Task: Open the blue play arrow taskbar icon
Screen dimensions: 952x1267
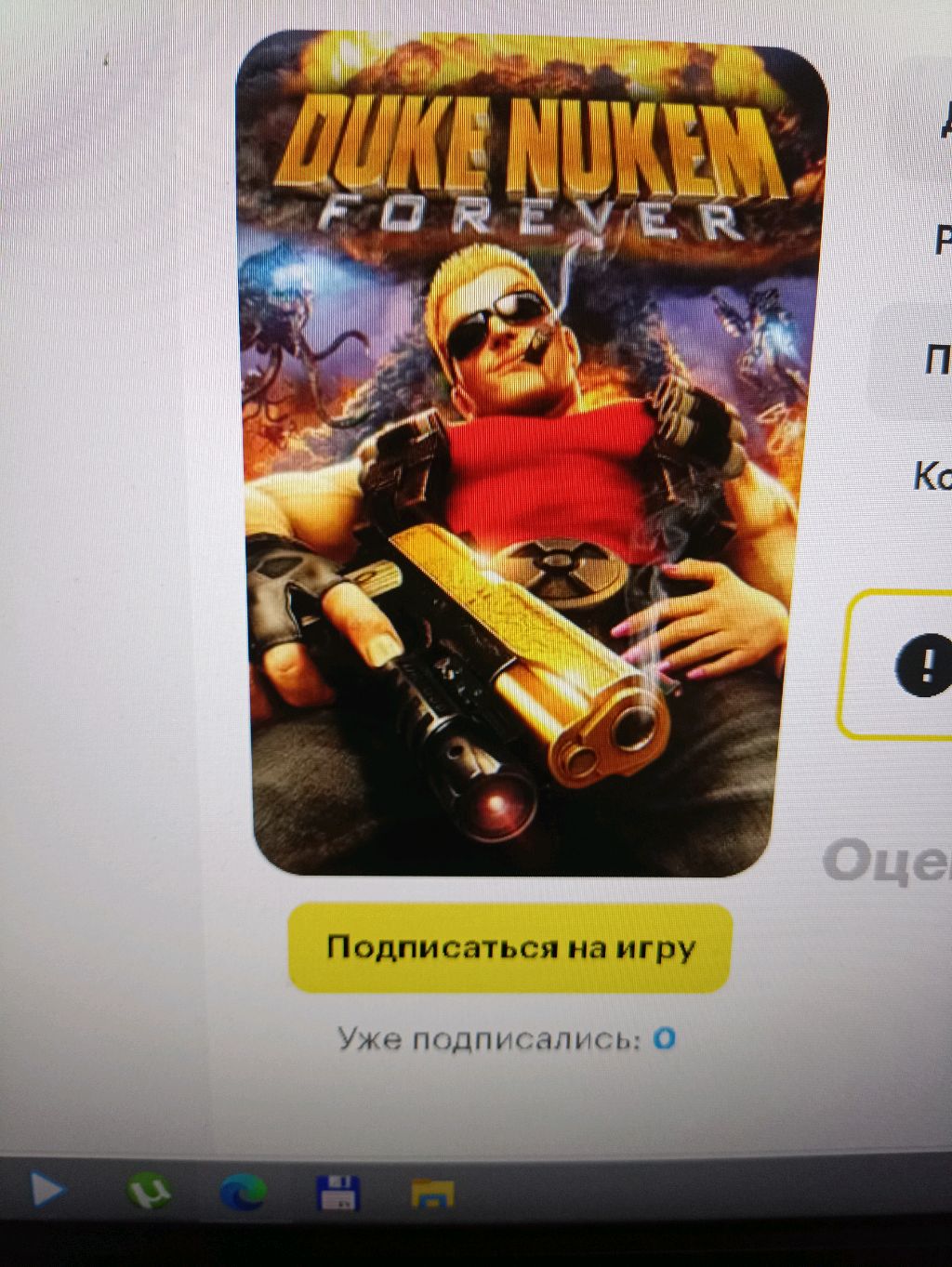Action: click(46, 1189)
